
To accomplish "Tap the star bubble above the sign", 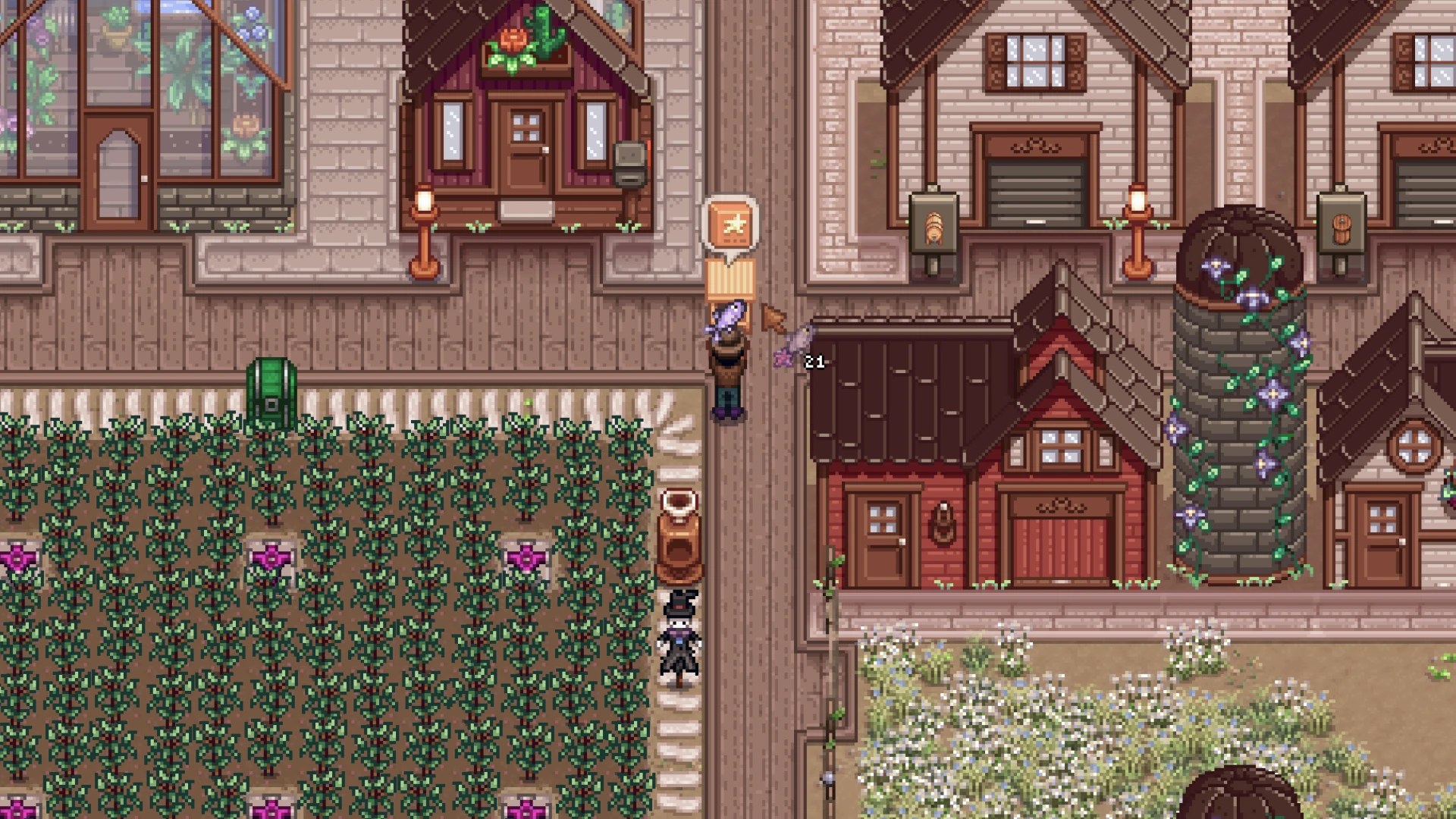I will [x=730, y=226].
